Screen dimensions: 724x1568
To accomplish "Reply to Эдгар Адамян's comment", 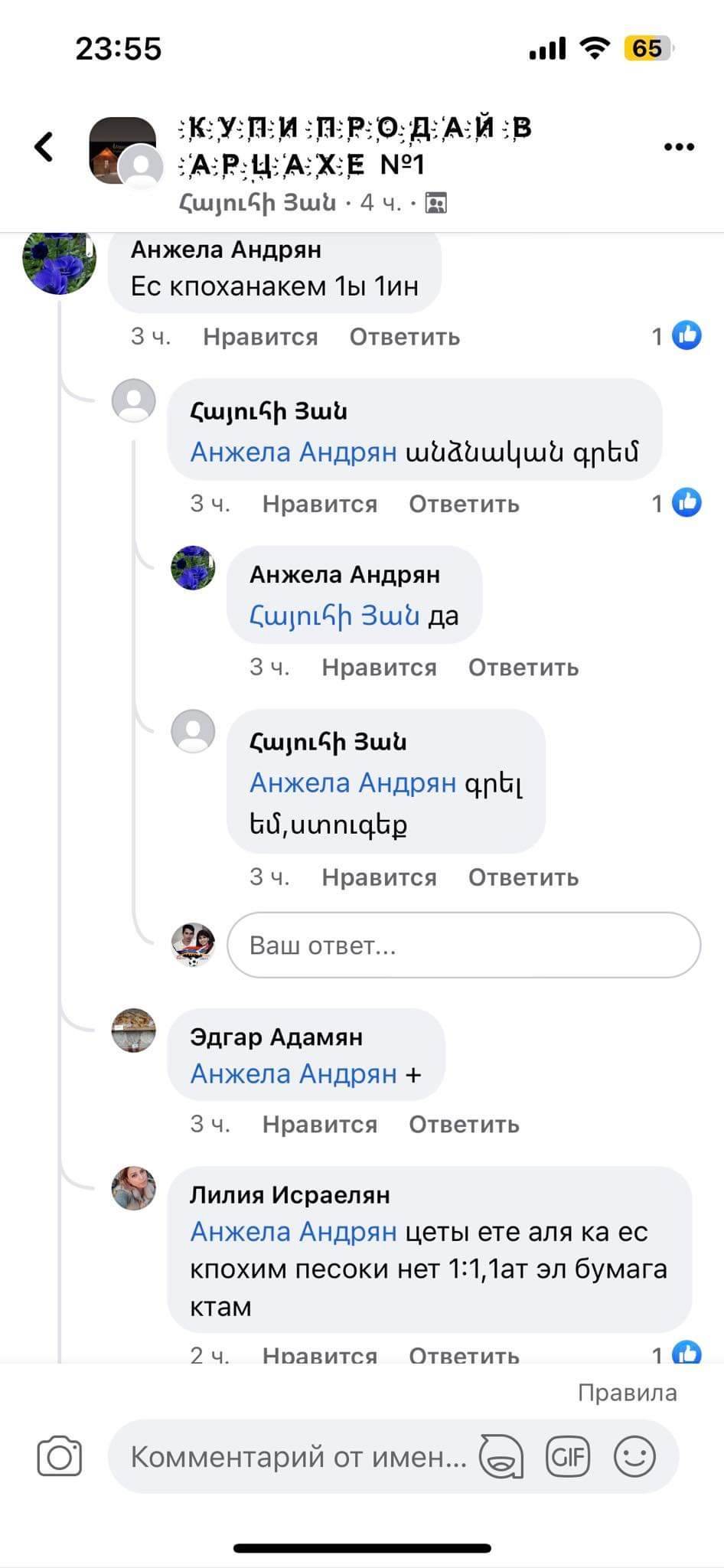I will tap(463, 1124).
